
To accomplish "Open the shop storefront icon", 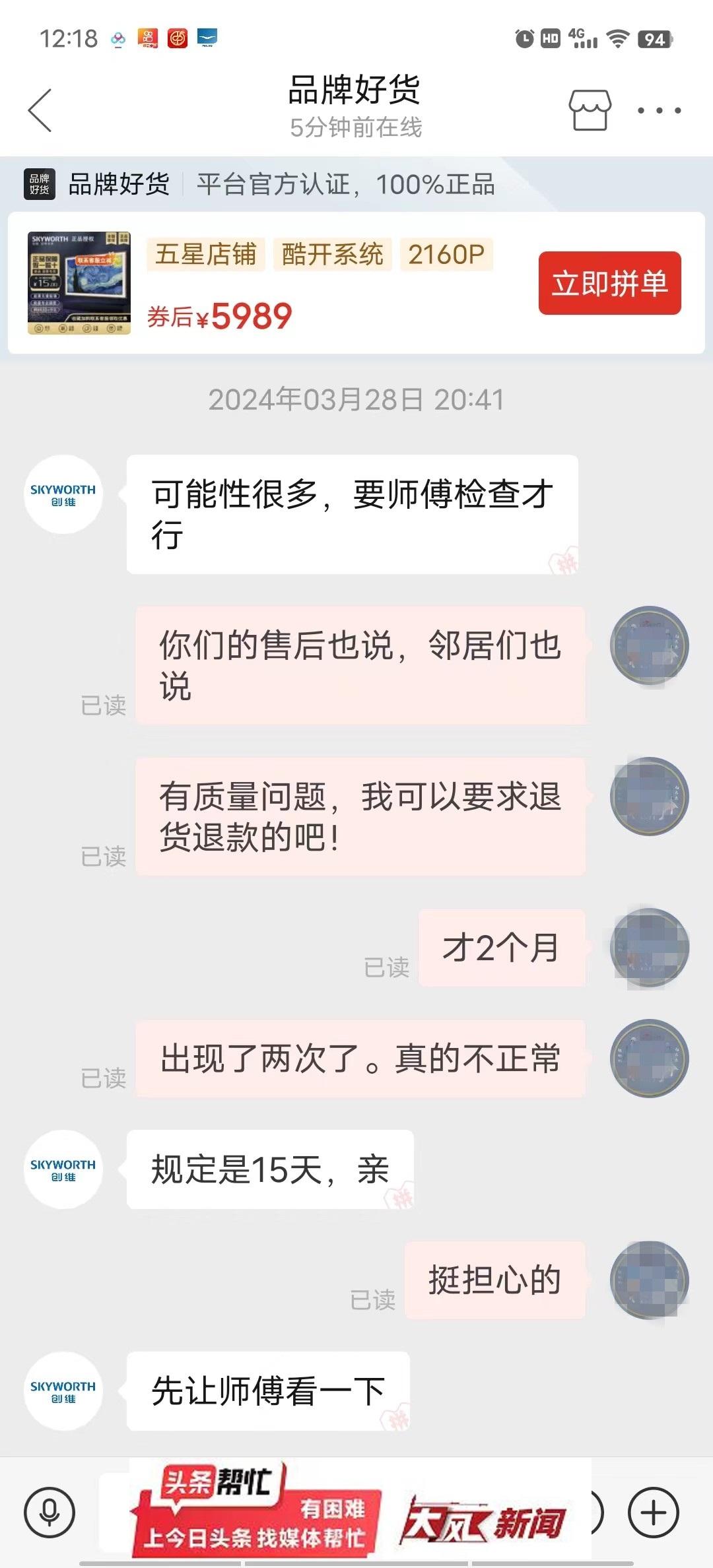I will [590, 111].
